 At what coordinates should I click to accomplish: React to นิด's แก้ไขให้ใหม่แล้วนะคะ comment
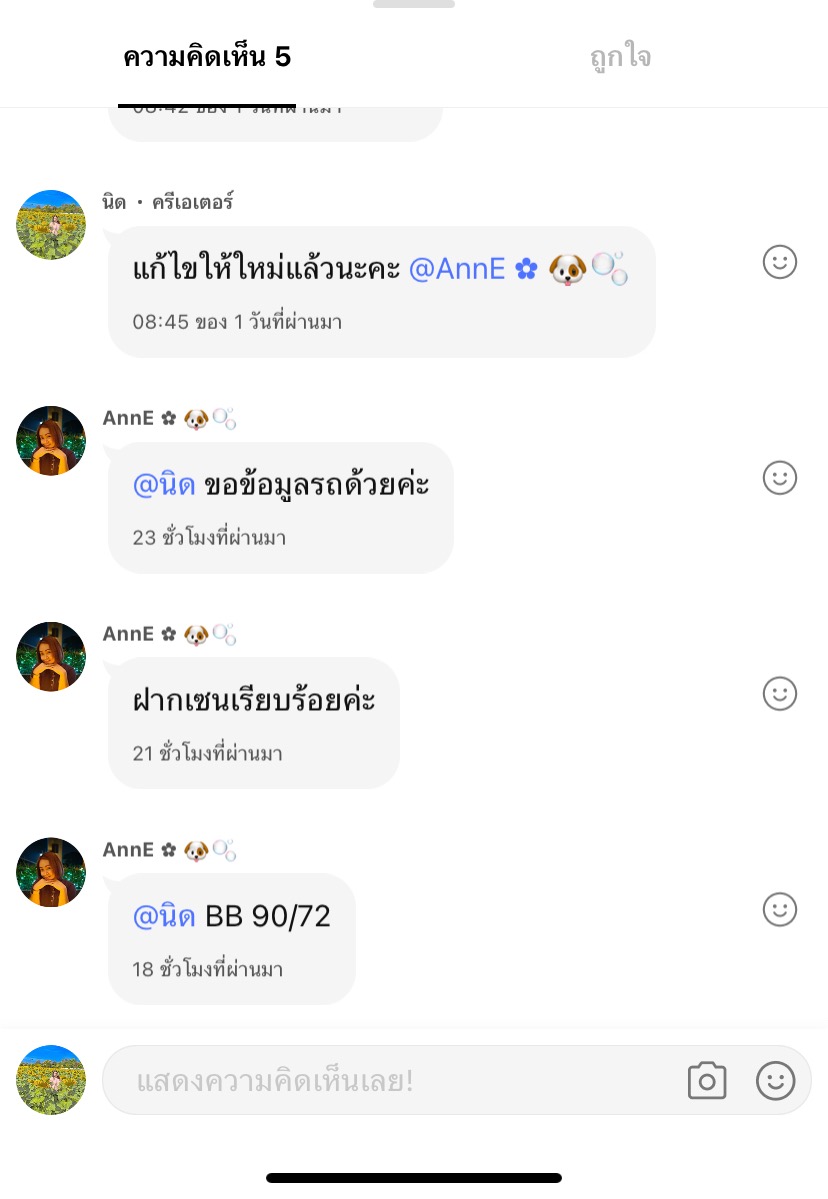(780, 262)
